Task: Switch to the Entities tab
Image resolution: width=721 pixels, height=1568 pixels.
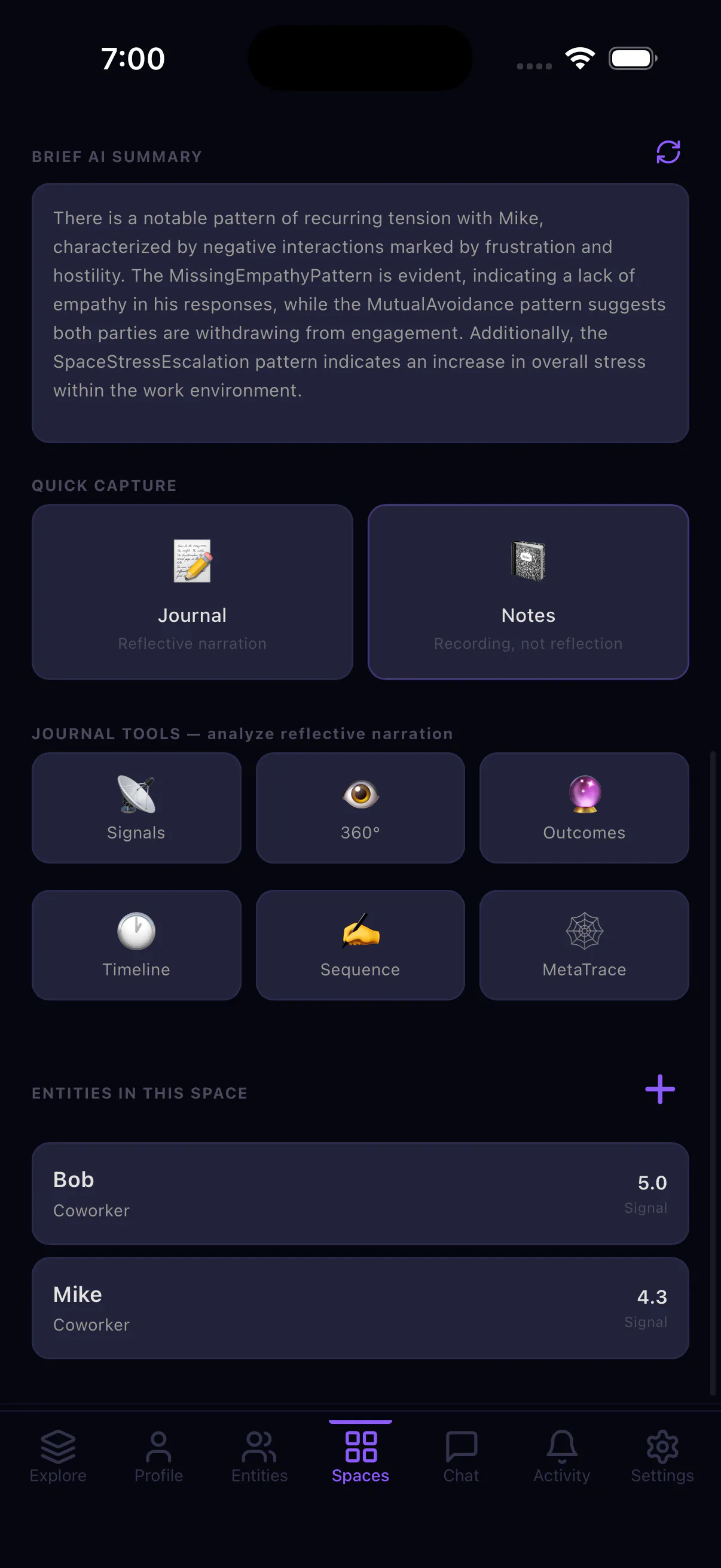Action: [x=259, y=1456]
